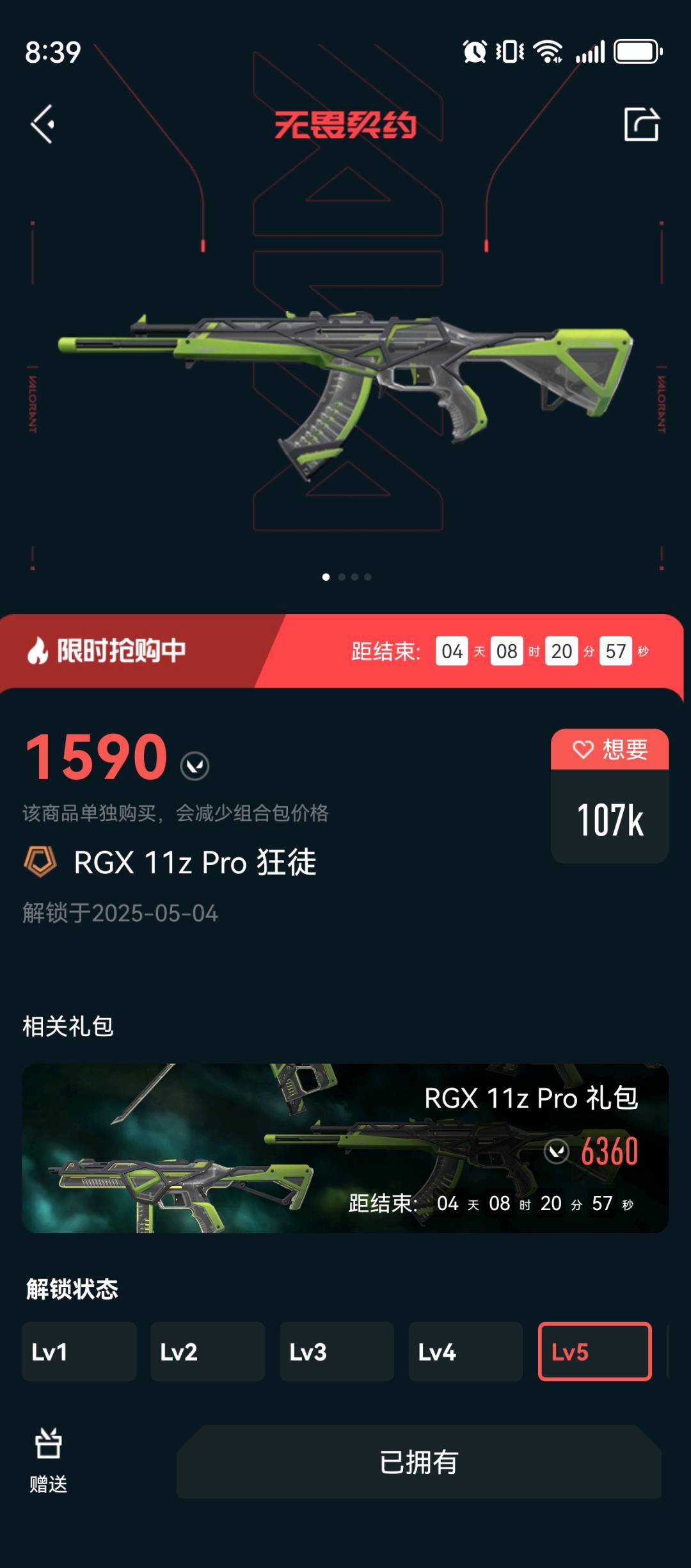This screenshot has height=1568, width=691.
Task: Tap the 想要 wishlist heart button
Action: (609, 749)
